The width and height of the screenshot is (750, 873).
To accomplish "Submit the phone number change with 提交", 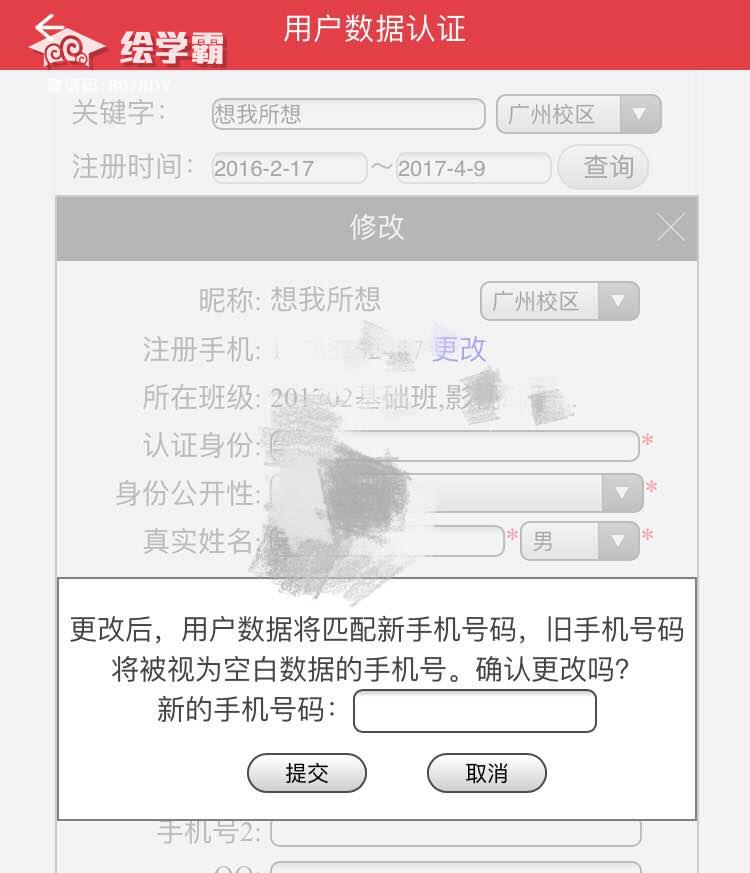I will (x=307, y=773).
